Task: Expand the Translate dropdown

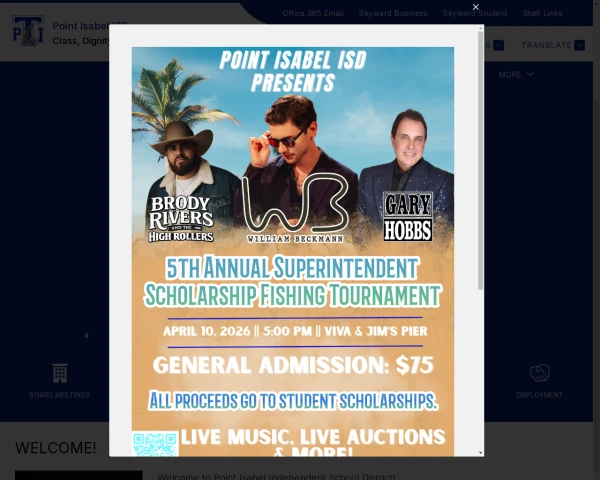Action: coord(552,45)
